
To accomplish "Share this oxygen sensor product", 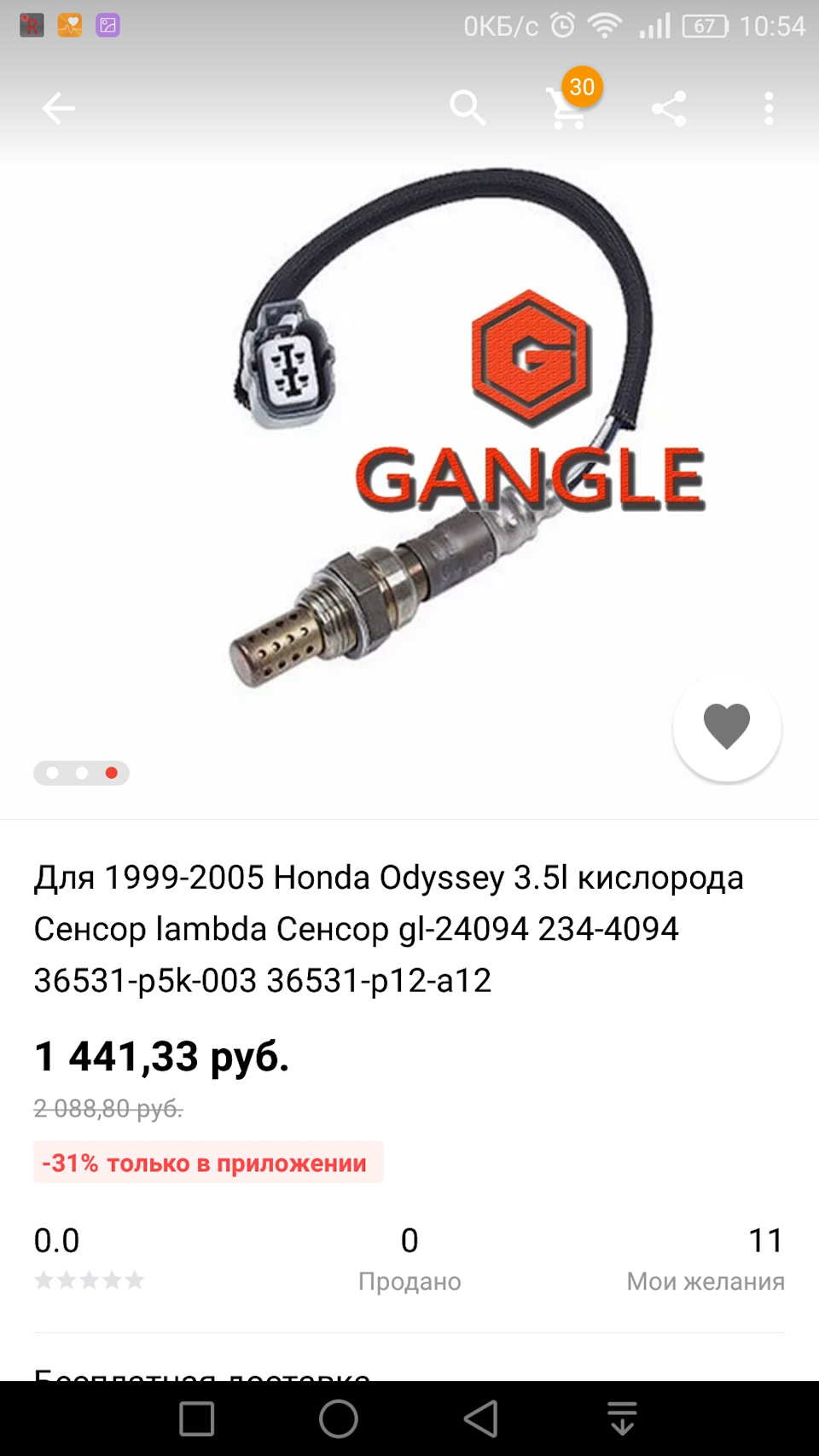I will 669,108.
